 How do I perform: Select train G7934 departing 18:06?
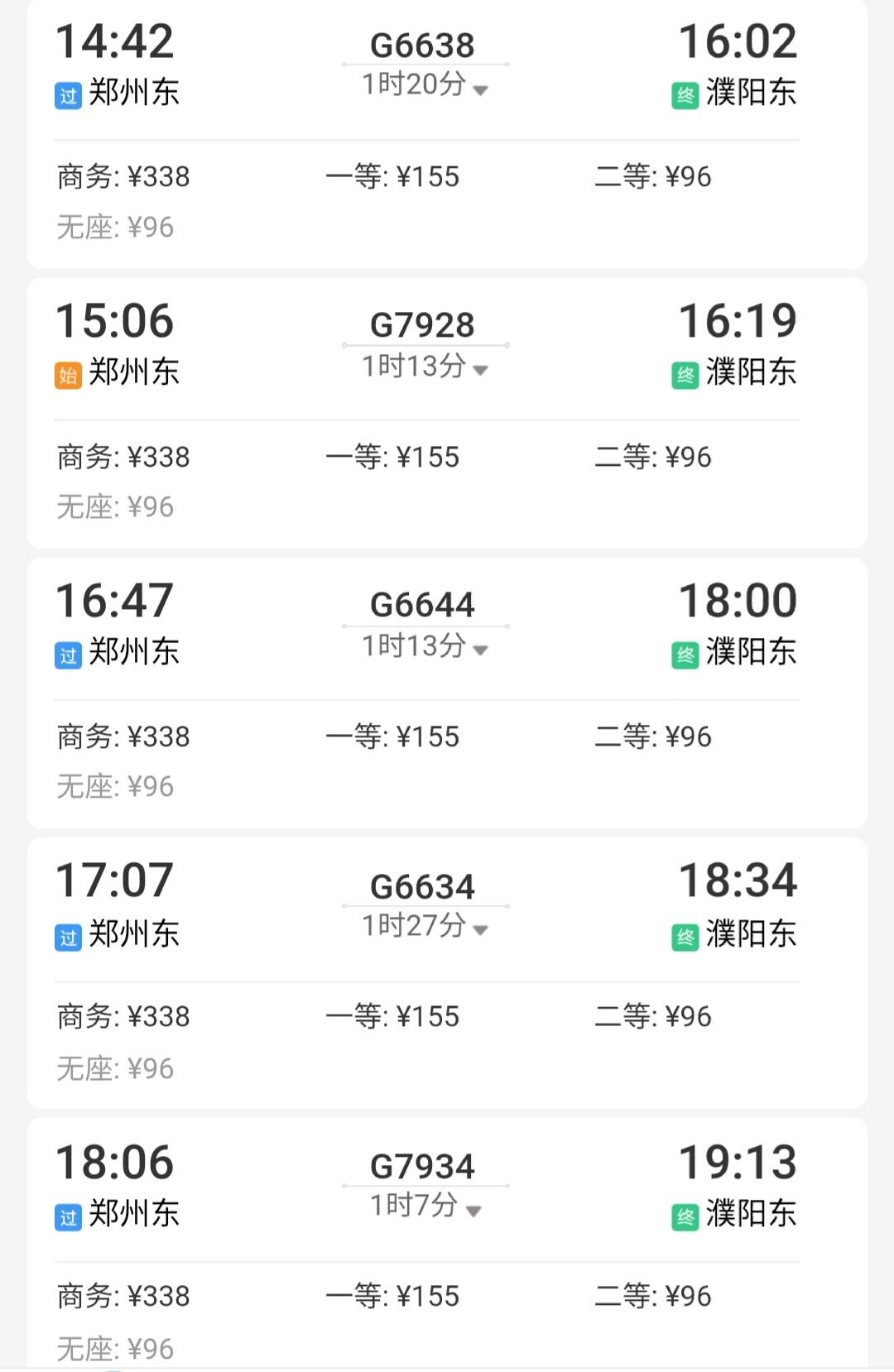422,1166
